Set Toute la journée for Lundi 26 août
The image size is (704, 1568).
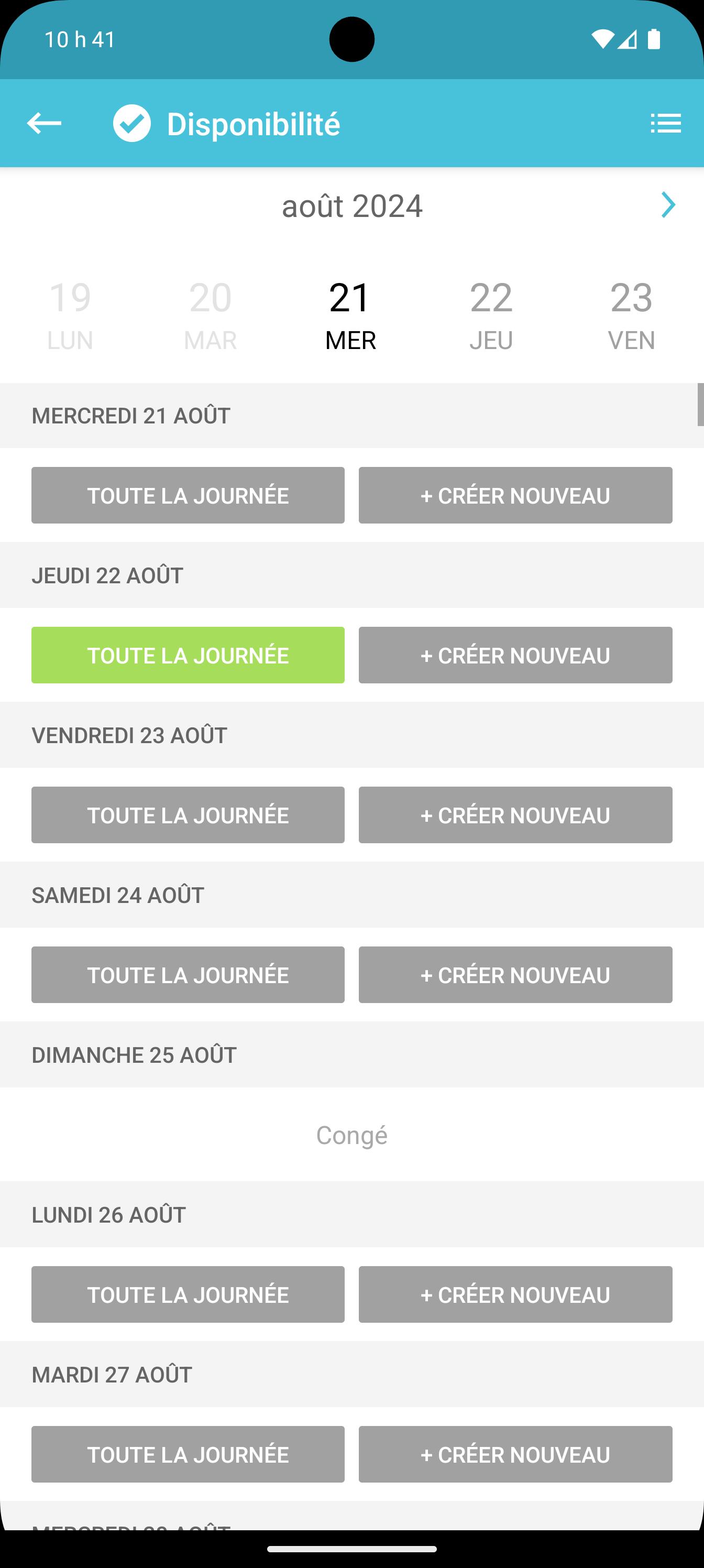[x=188, y=1294]
